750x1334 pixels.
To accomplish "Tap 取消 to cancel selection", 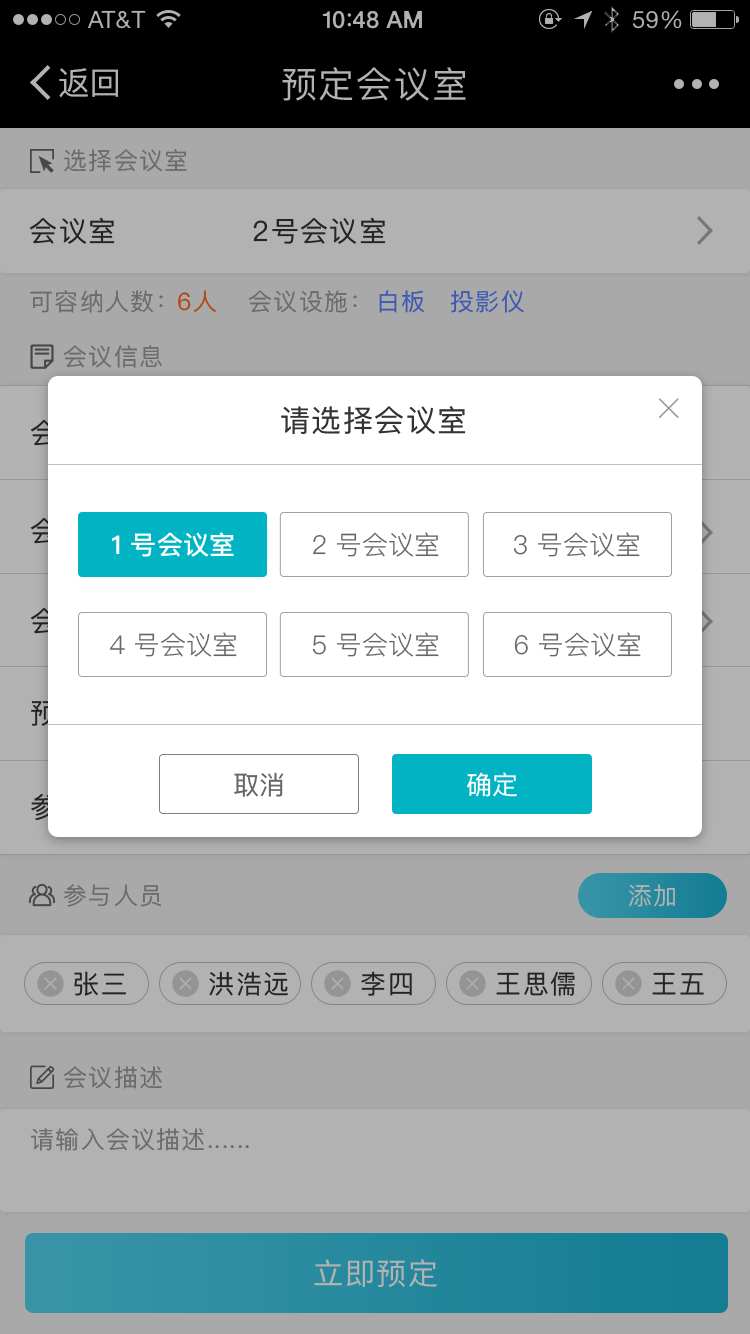I will (x=259, y=784).
